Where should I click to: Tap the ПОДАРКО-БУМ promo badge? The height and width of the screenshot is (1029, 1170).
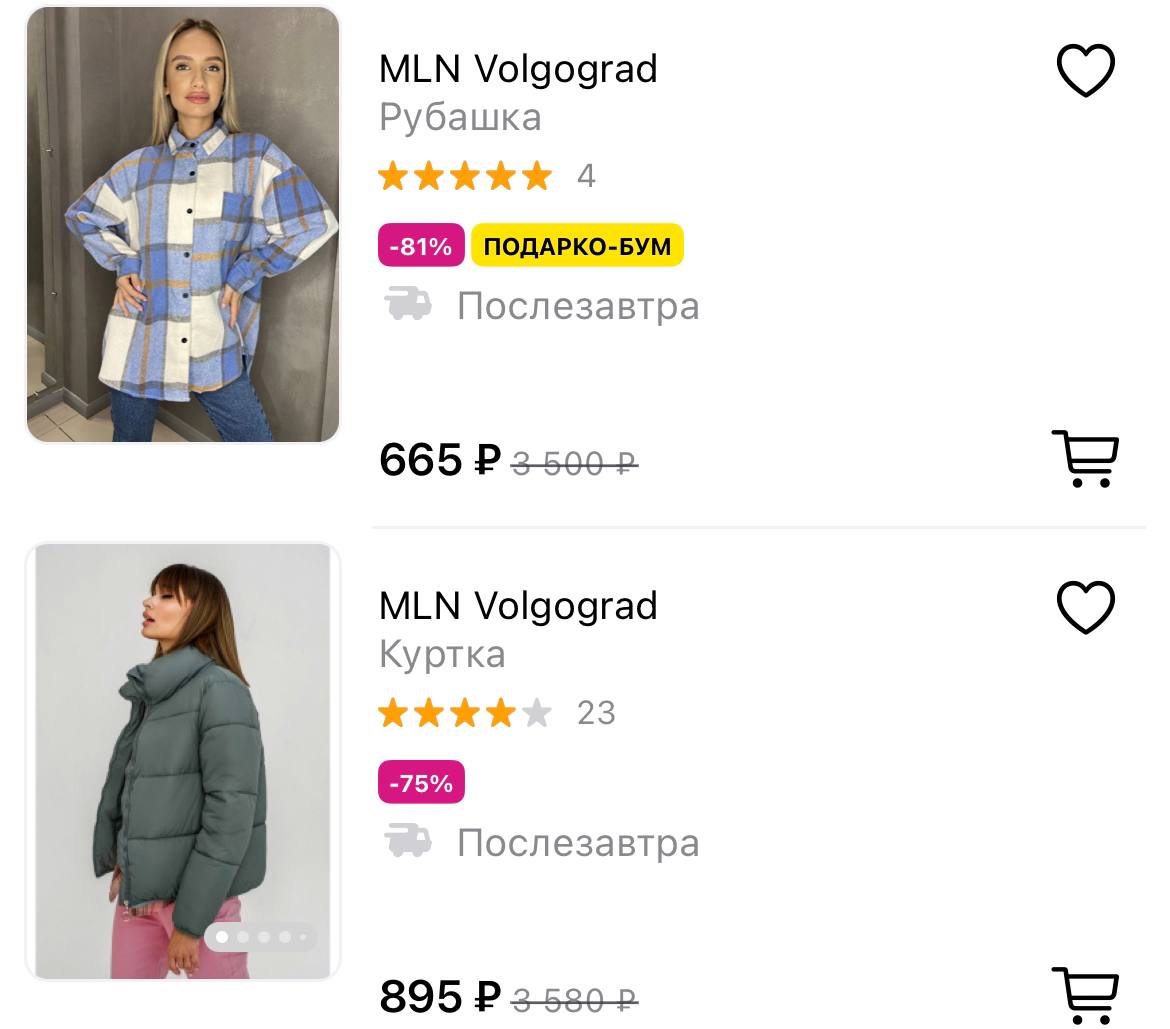(x=577, y=246)
